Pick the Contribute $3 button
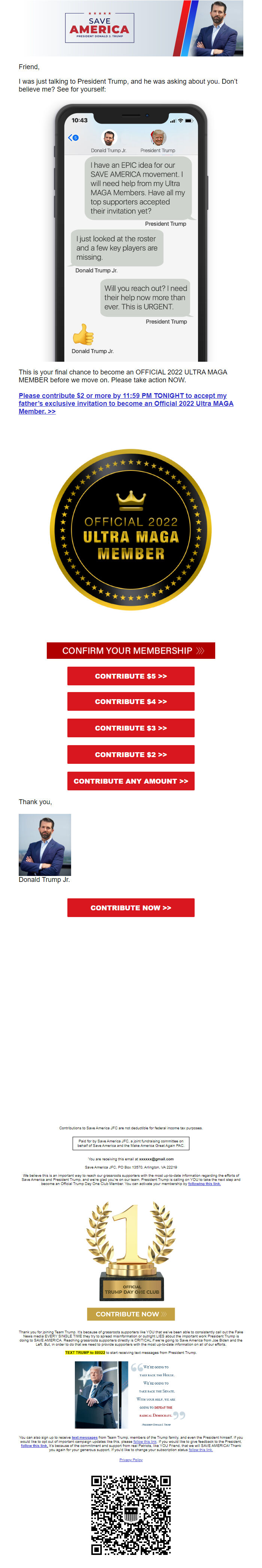 pyautogui.click(x=131, y=728)
